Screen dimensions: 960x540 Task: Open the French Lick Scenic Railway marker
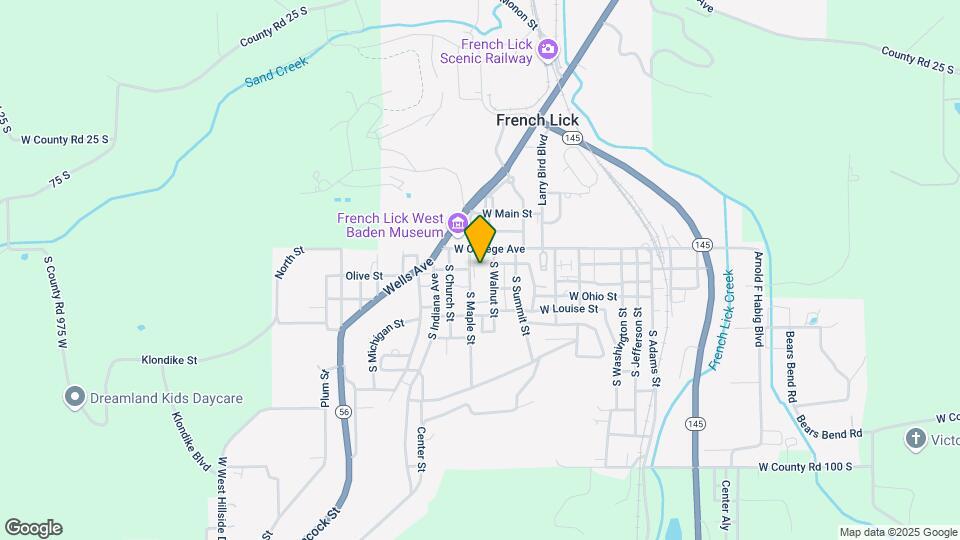547,49
